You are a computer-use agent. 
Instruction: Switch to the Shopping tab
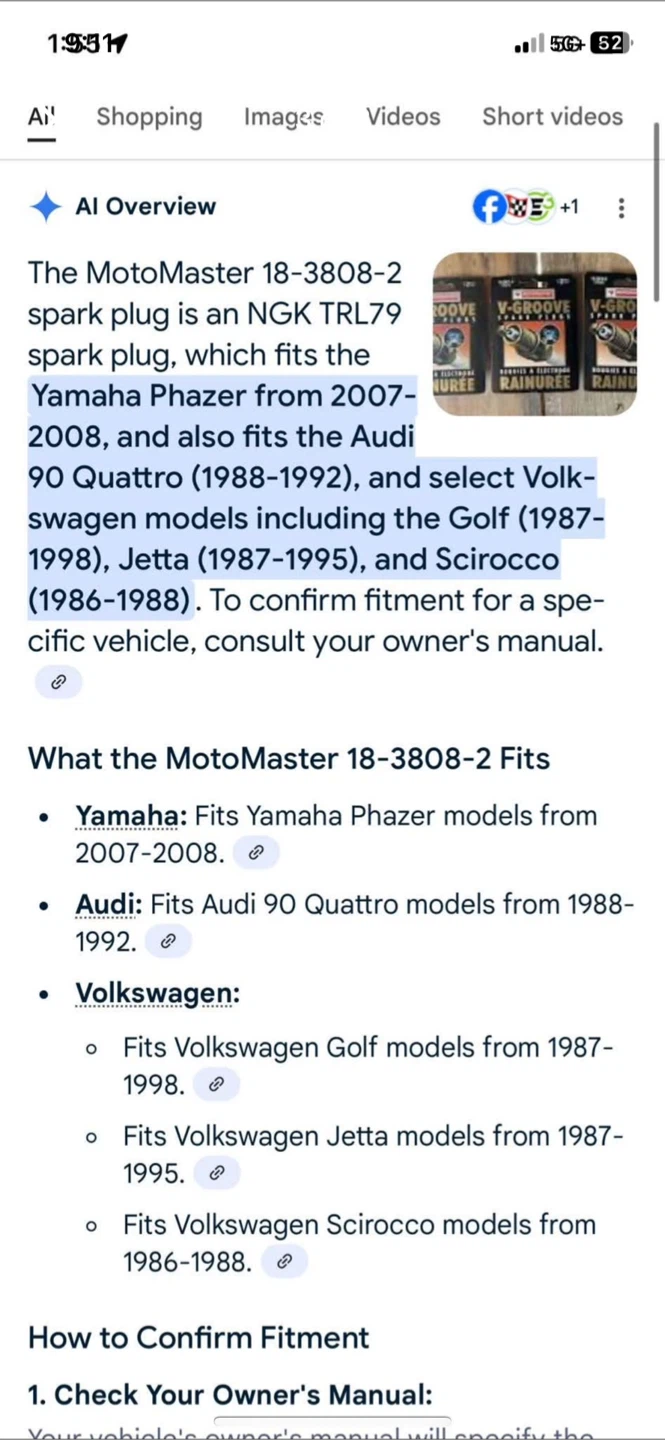pyautogui.click(x=149, y=117)
